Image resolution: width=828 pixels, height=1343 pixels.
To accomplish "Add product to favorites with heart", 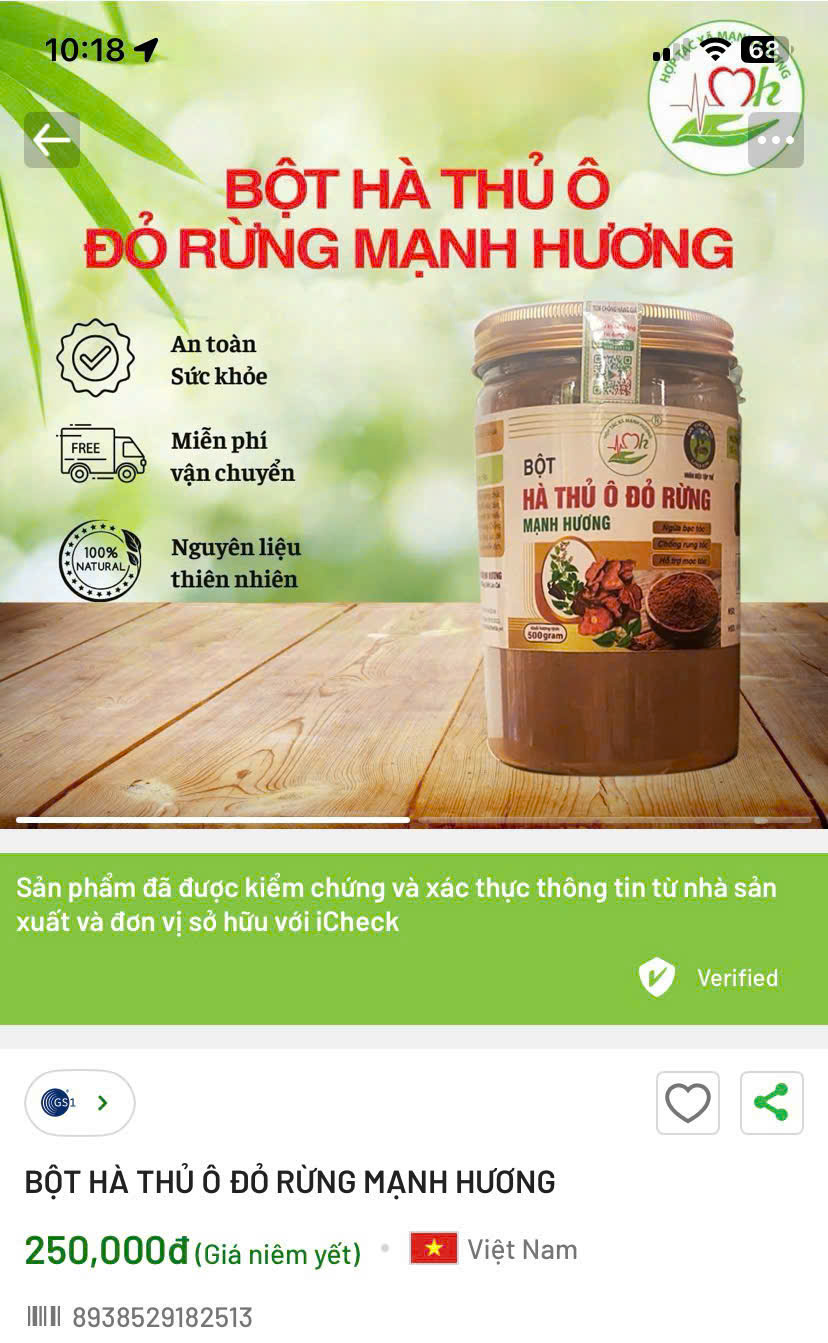I will click(x=688, y=1103).
